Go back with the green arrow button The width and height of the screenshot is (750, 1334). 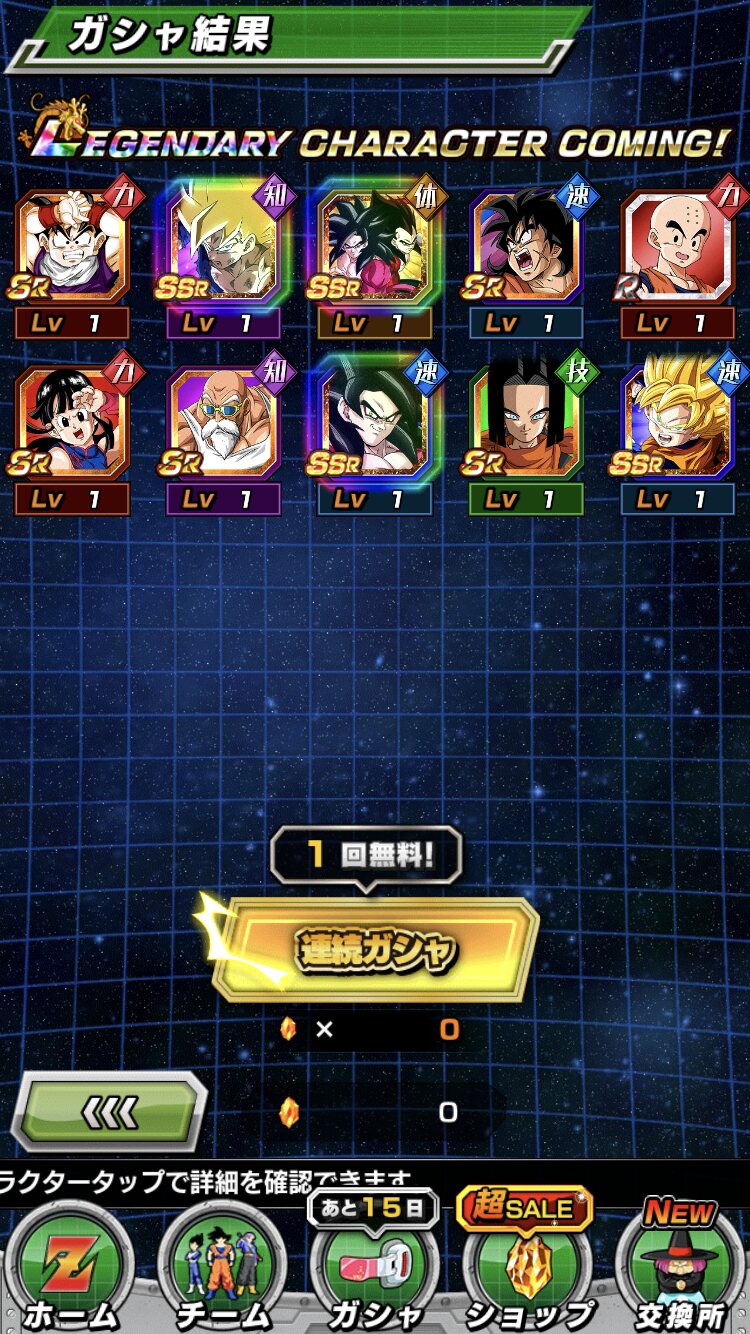tap(109, 1111)
